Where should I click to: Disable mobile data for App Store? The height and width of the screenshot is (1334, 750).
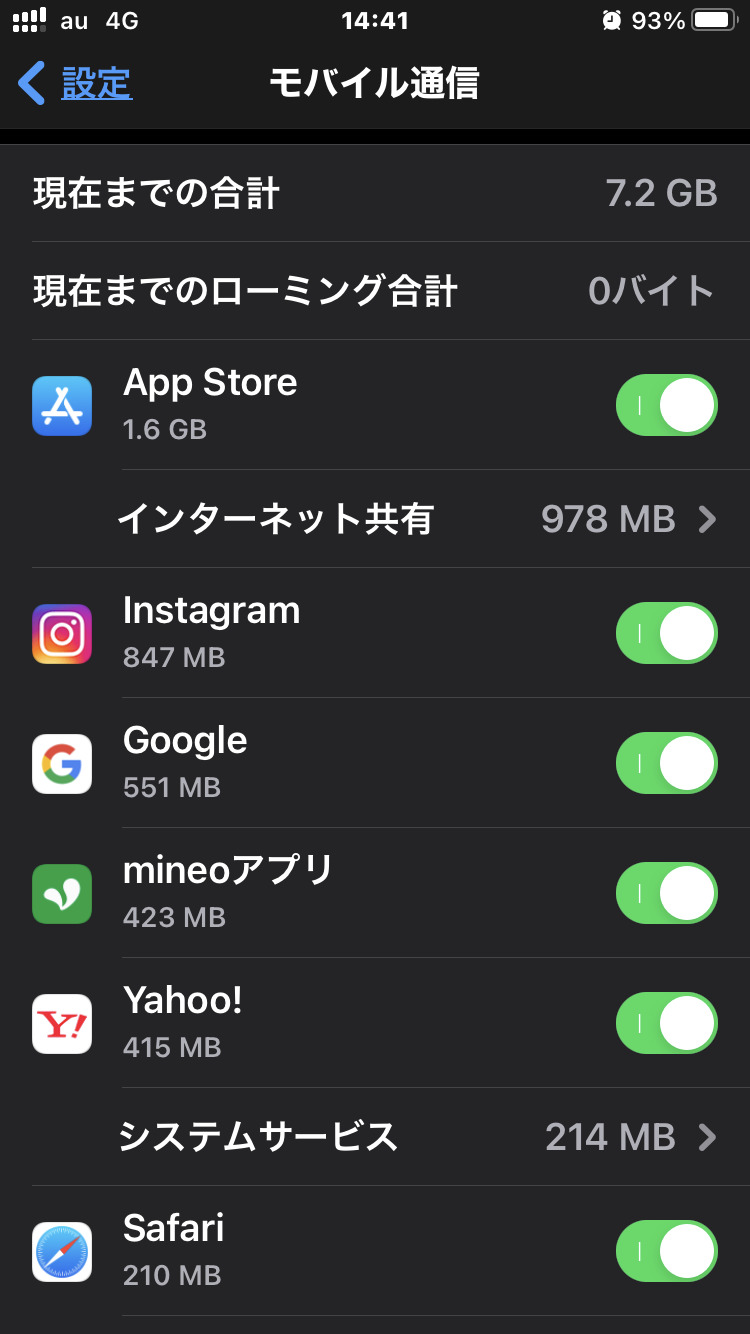666,405
